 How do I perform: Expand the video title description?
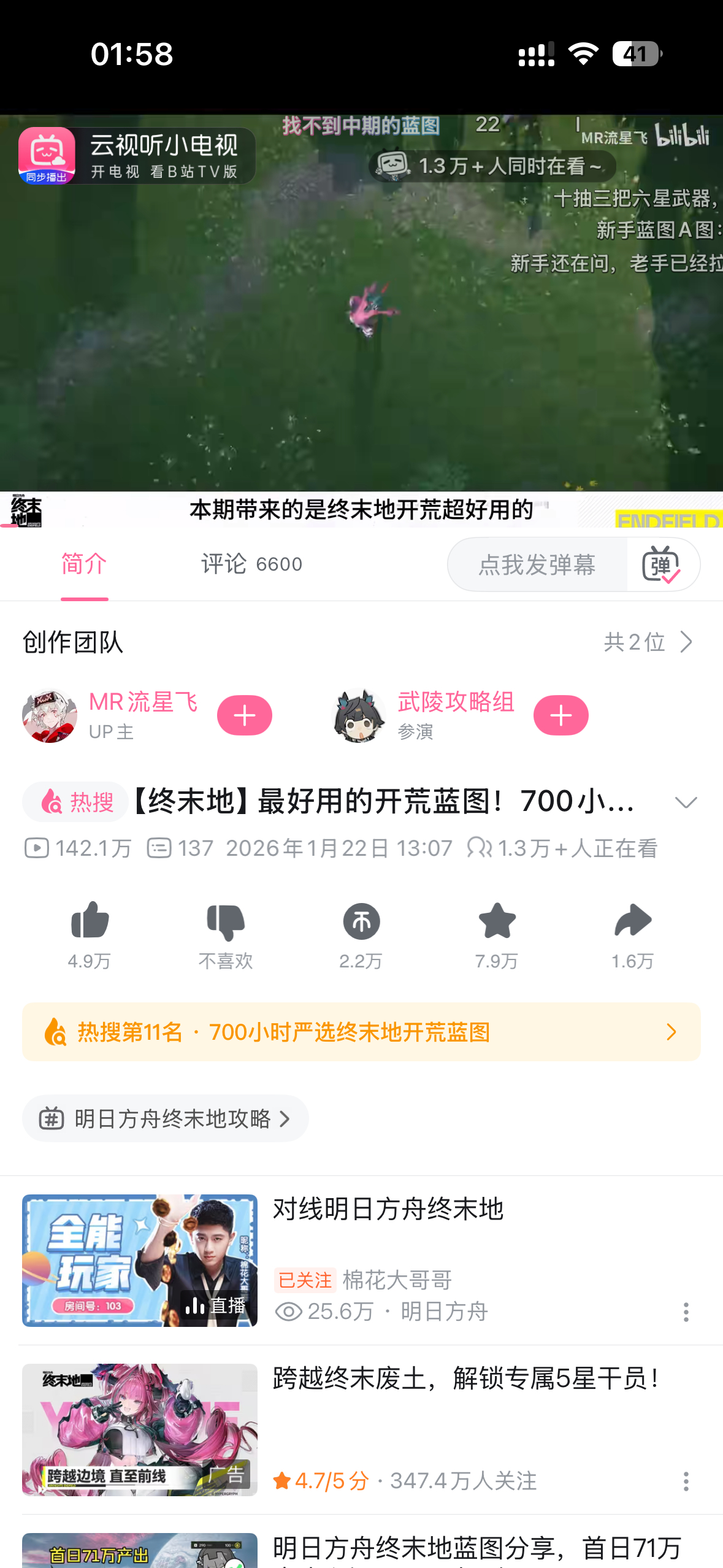click(686, 802)
